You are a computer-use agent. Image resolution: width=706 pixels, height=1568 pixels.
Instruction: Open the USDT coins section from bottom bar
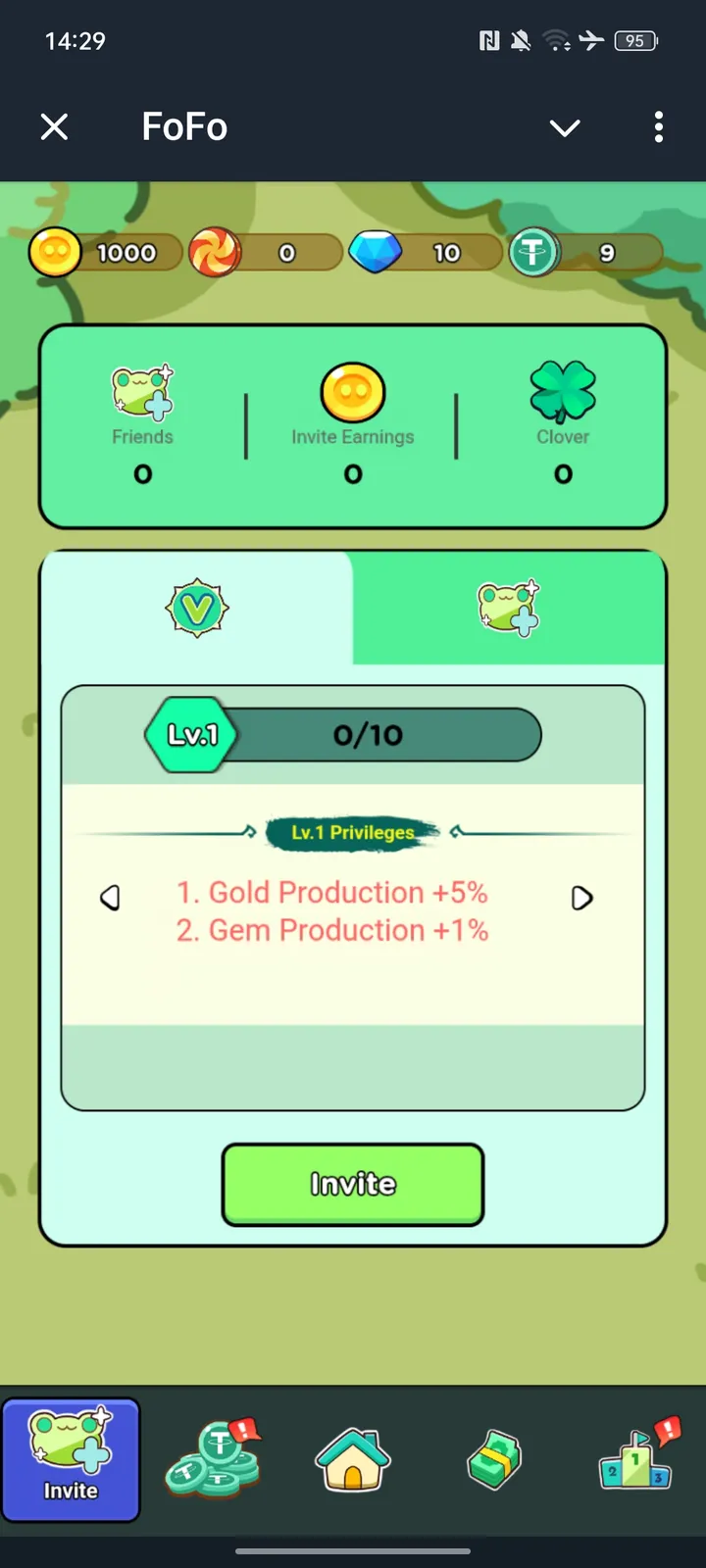pos(211,1459)
